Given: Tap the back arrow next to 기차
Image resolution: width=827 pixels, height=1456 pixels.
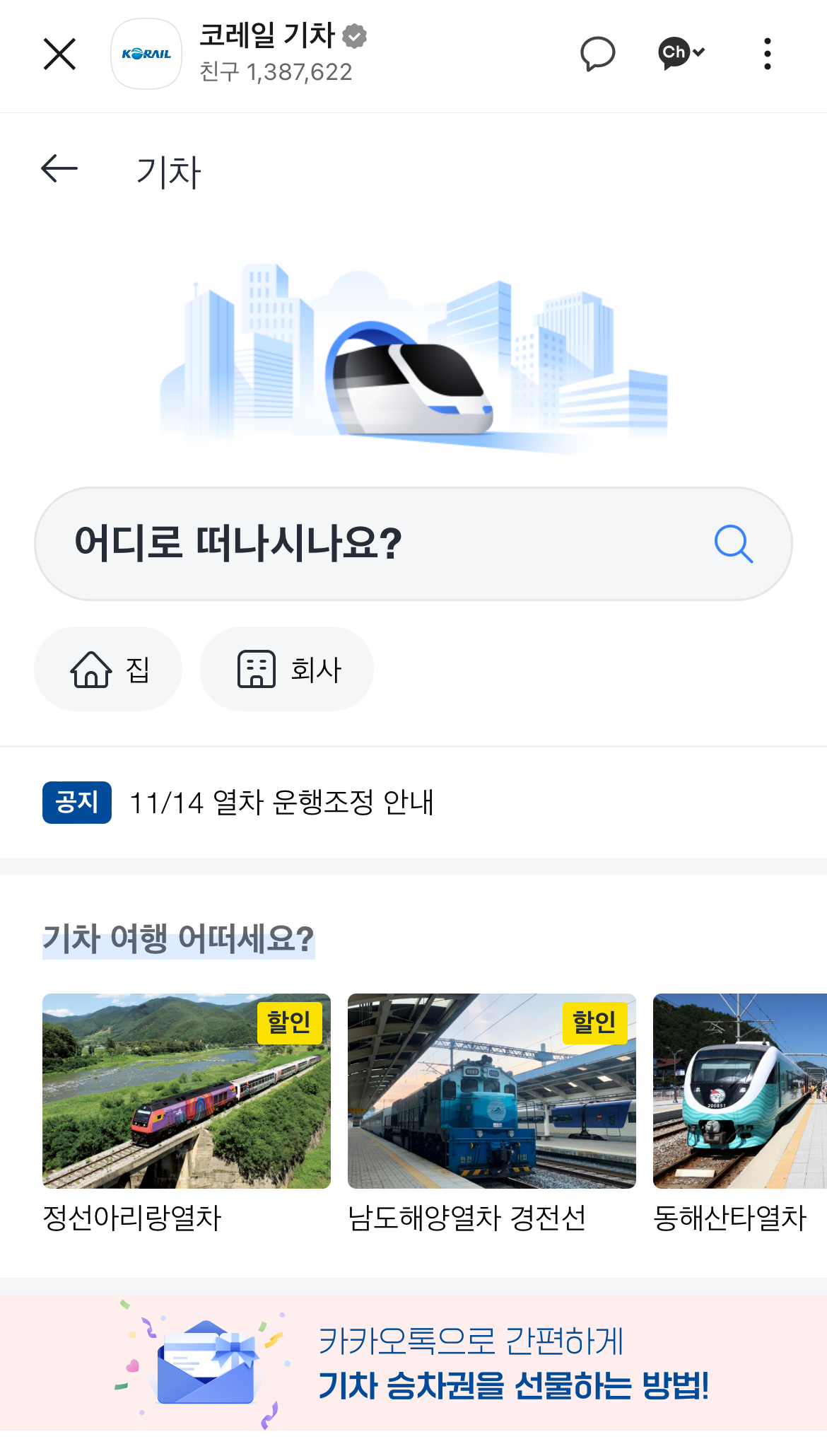Looking at the screenshot, I should [59, 168].
